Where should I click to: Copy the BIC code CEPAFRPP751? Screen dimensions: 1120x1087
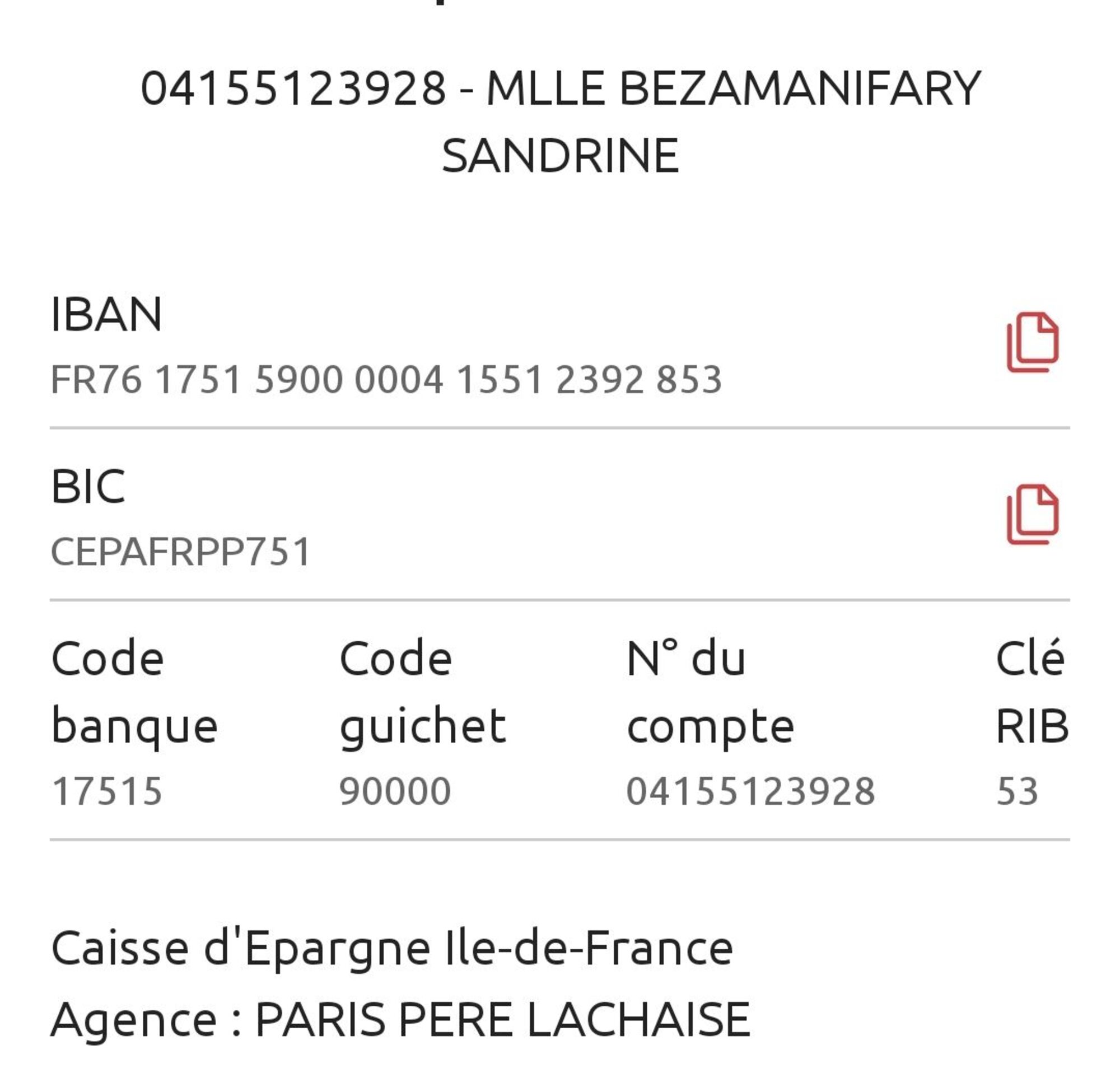click(1032, 514)
